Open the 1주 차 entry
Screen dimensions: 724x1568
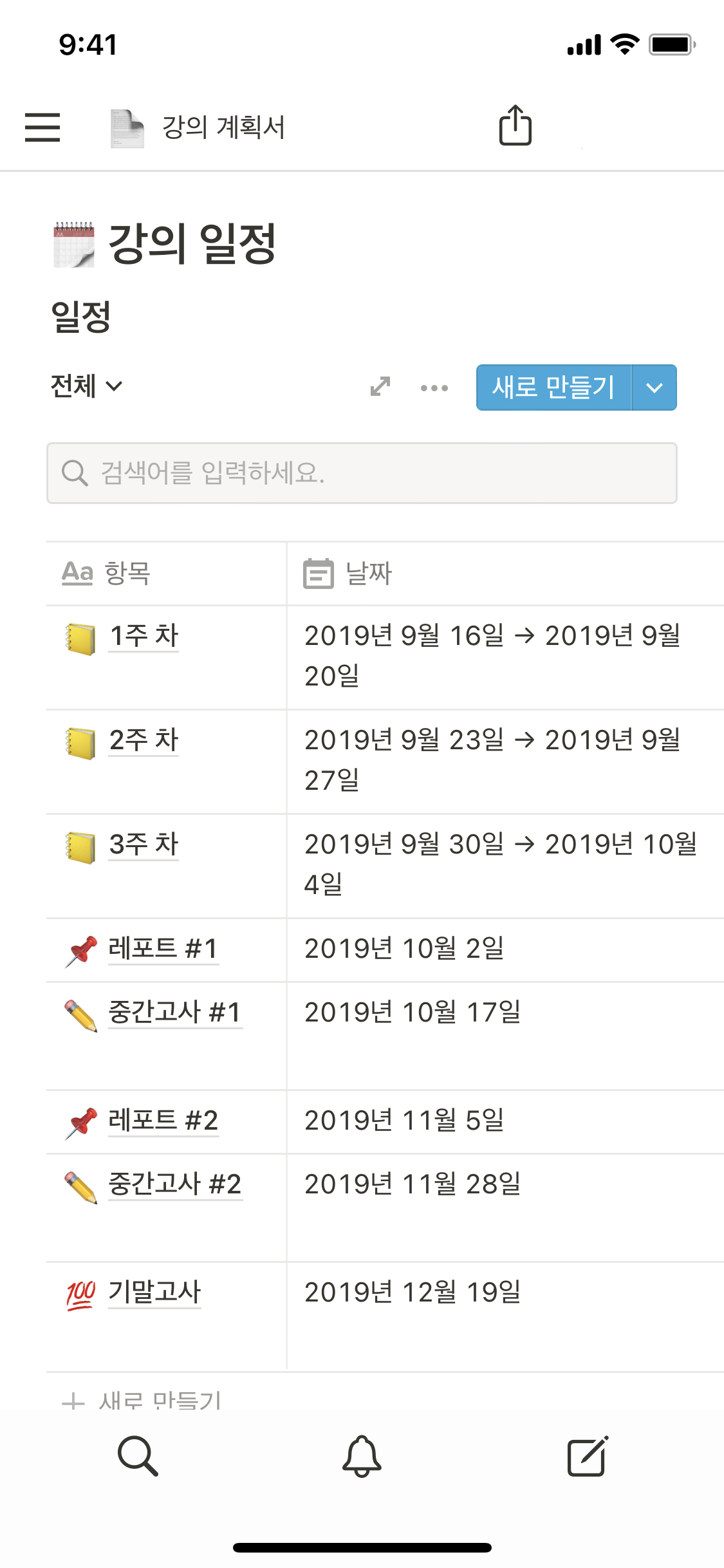click(144, 636)
